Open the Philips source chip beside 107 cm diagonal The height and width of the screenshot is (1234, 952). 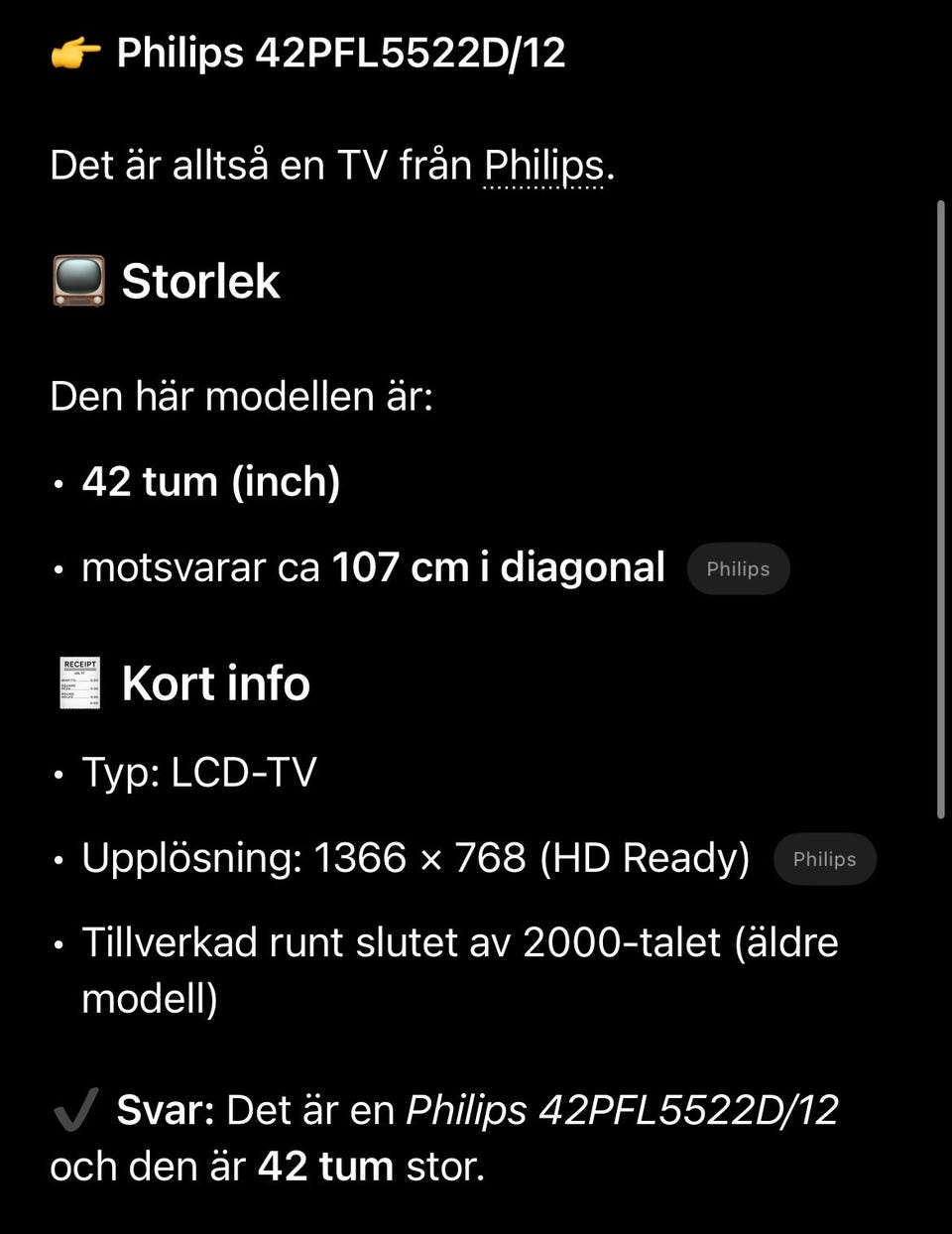coord(738,569)
